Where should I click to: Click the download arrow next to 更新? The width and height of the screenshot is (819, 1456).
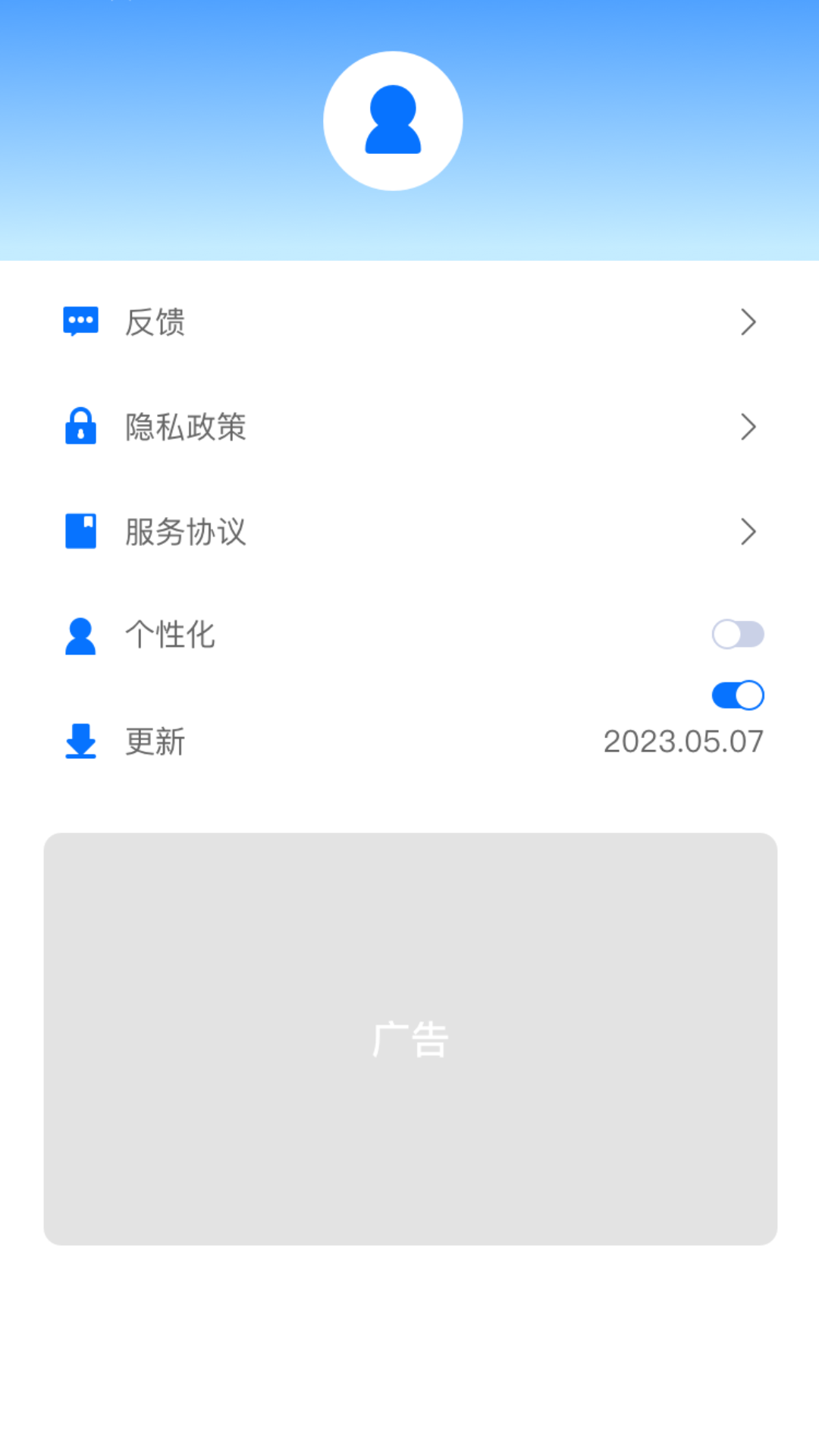tap(80, 741)
